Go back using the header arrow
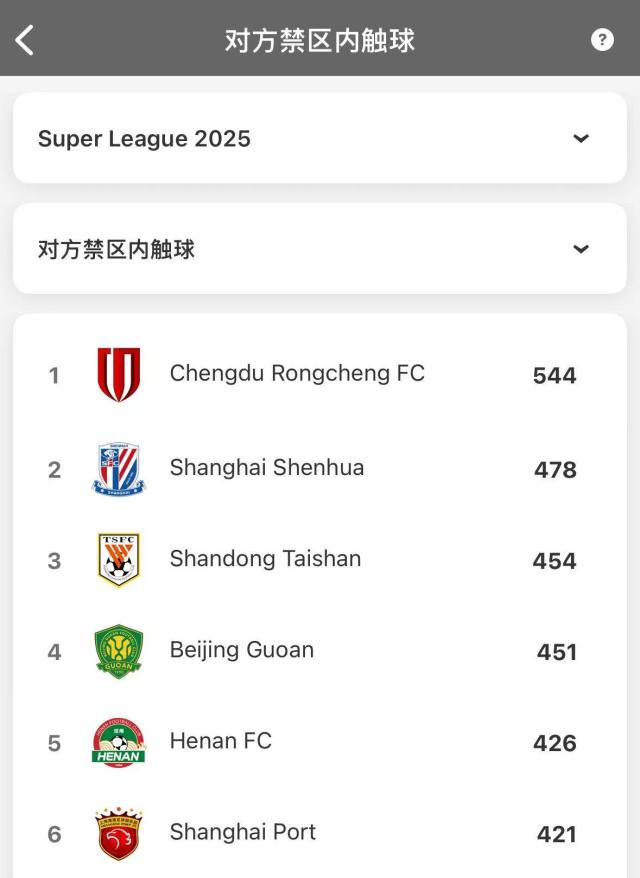640x878 pixels. click(25, 40)
